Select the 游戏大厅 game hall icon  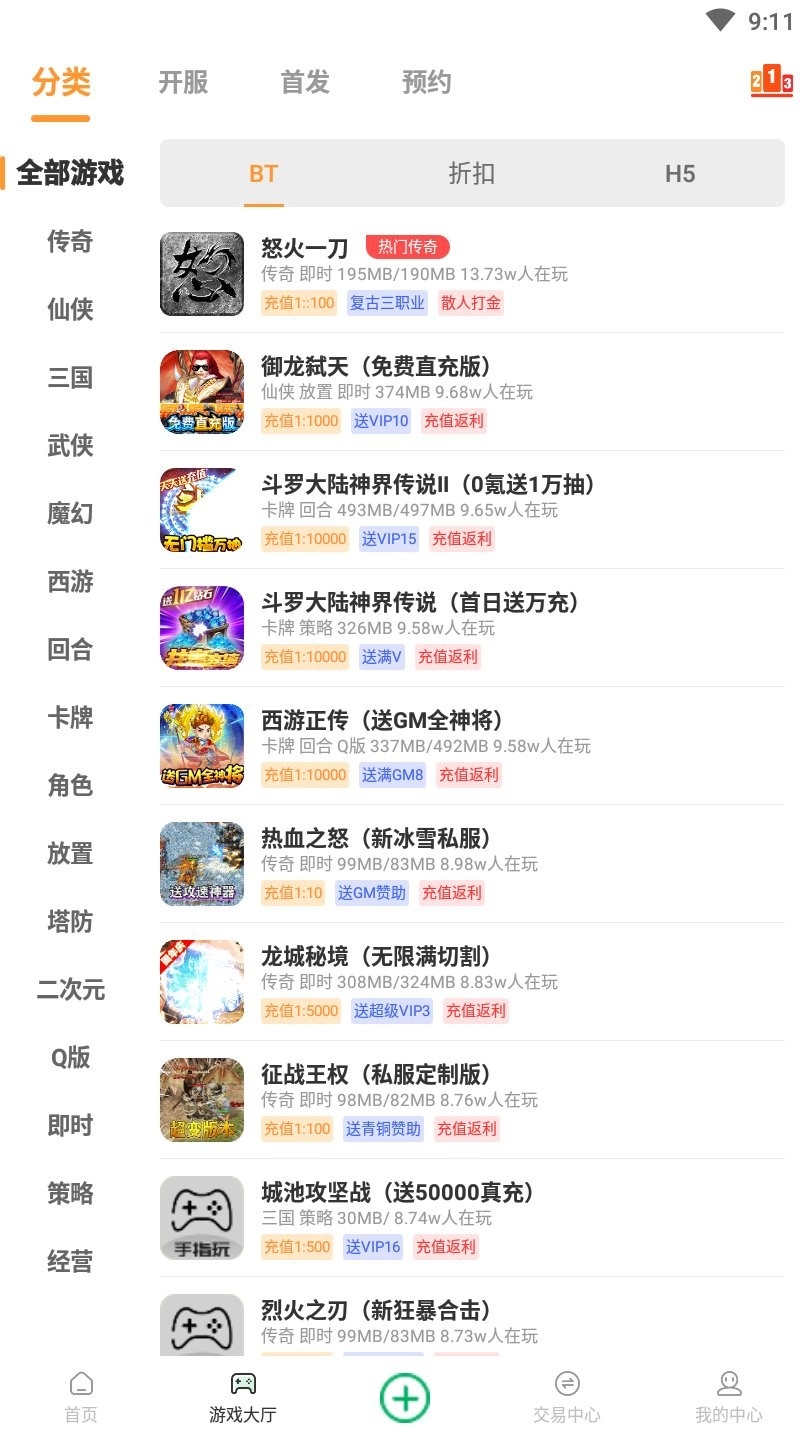(x=241, y=1395)
